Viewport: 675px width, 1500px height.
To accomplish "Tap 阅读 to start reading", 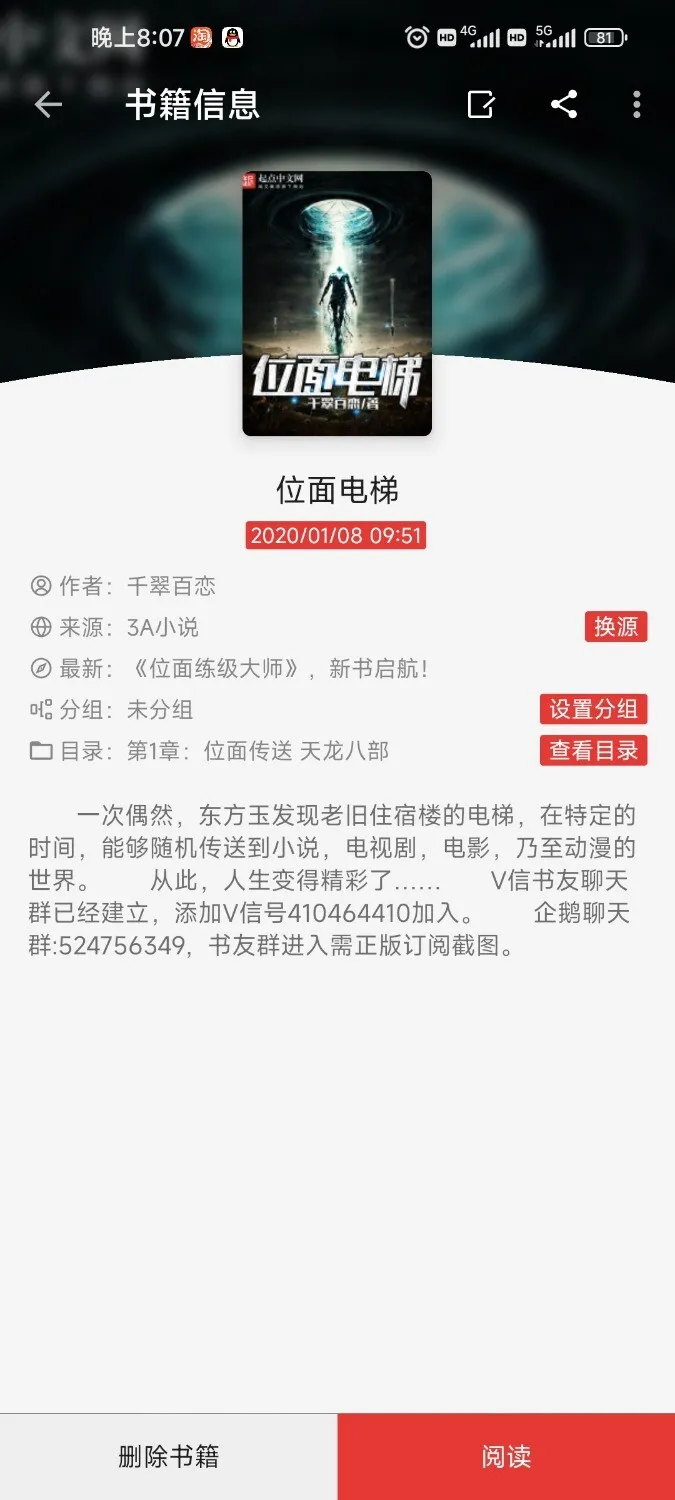I will click(x=506, y=1456).
